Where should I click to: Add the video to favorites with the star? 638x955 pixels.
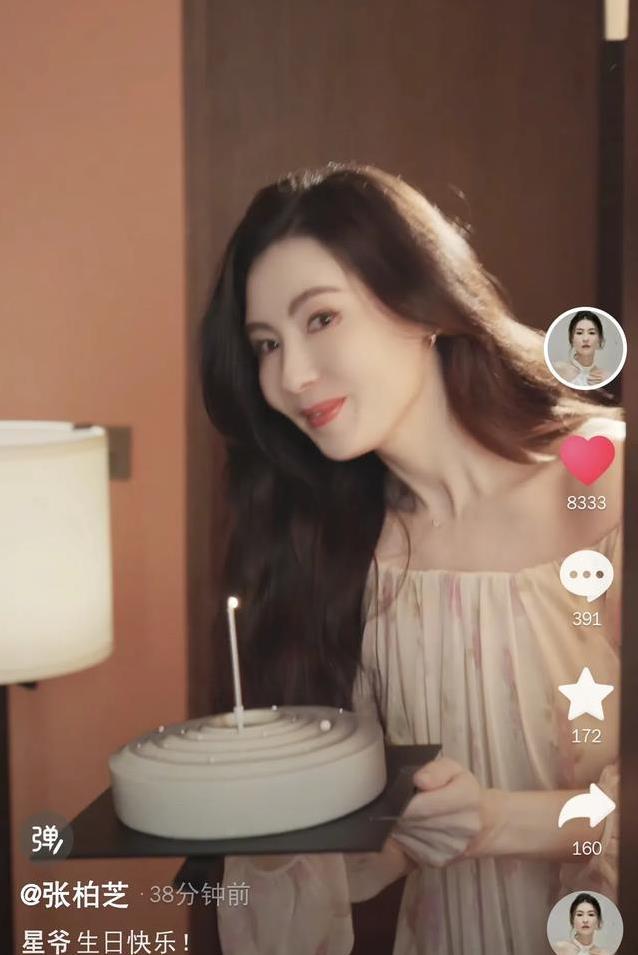(x=586, y=694)
